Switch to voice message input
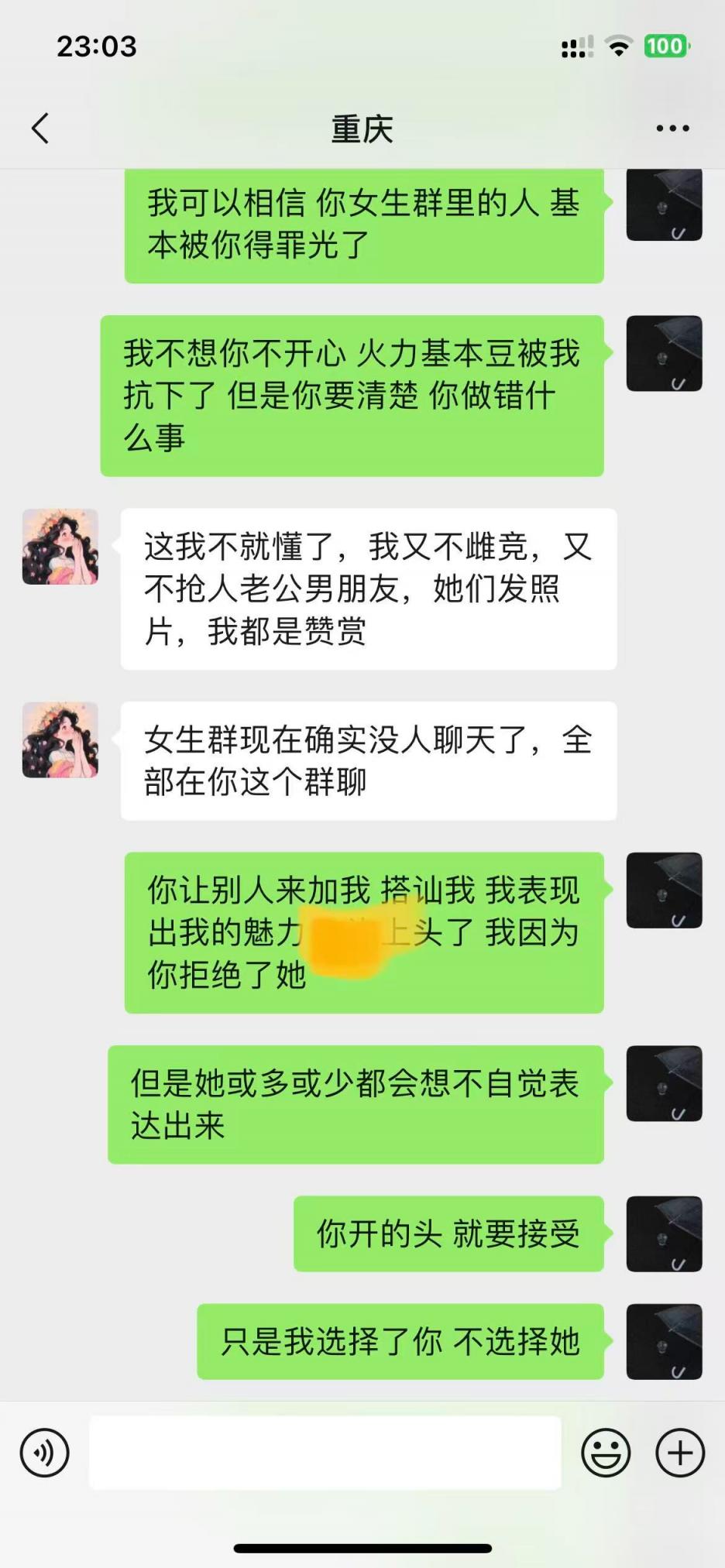 click(45, 1453)
